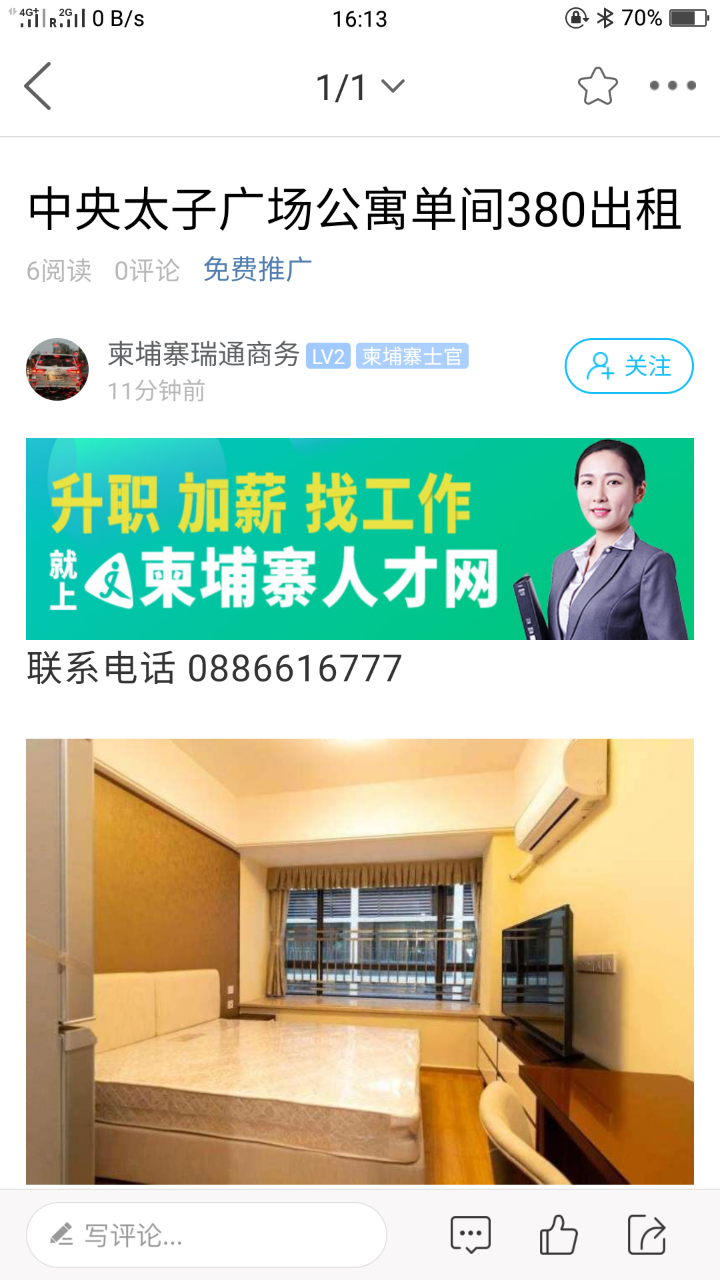Open 柬埔寨瑞通商务 author avatar

tap(57, 369)
